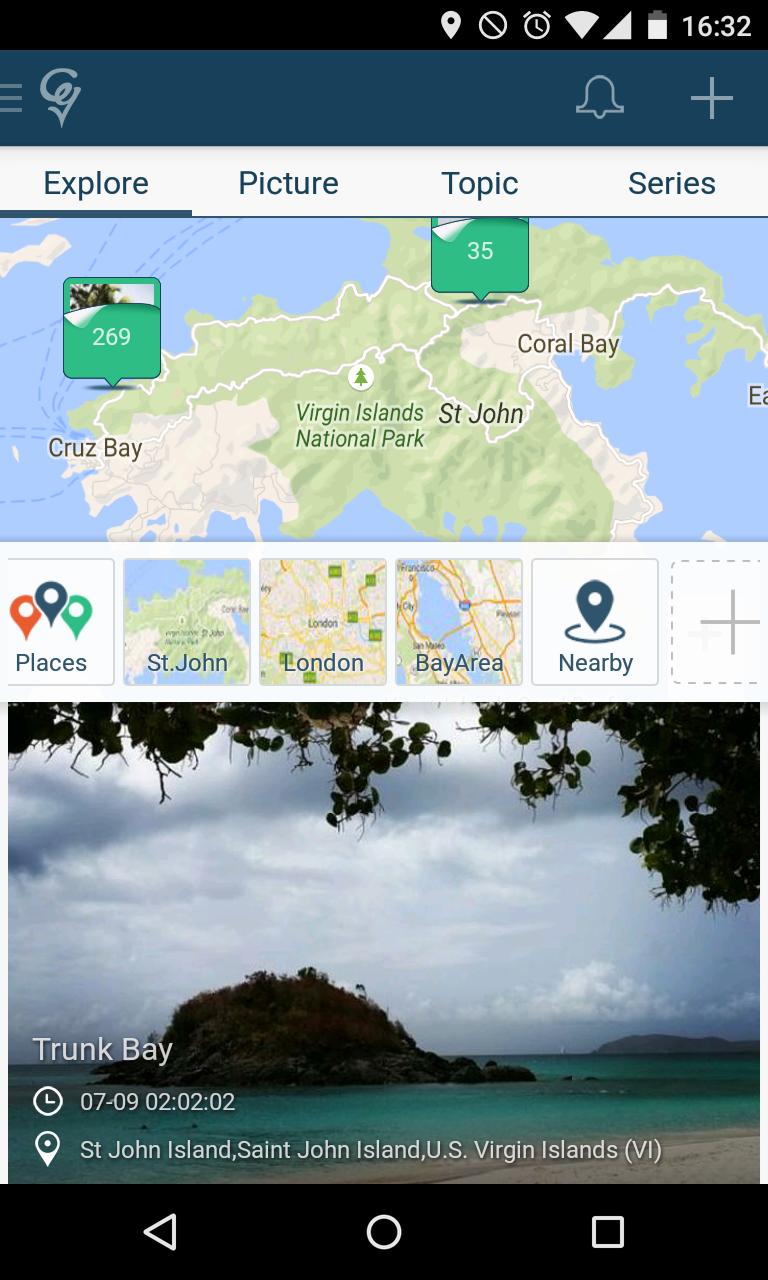Select the London map shortcut

coord(323,622)
